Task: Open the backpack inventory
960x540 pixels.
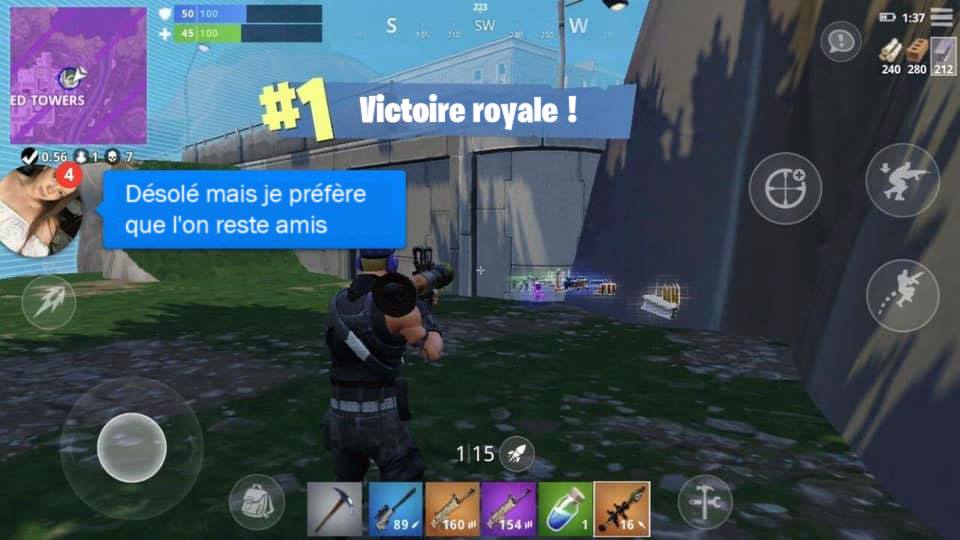Action: click(255, 502)
